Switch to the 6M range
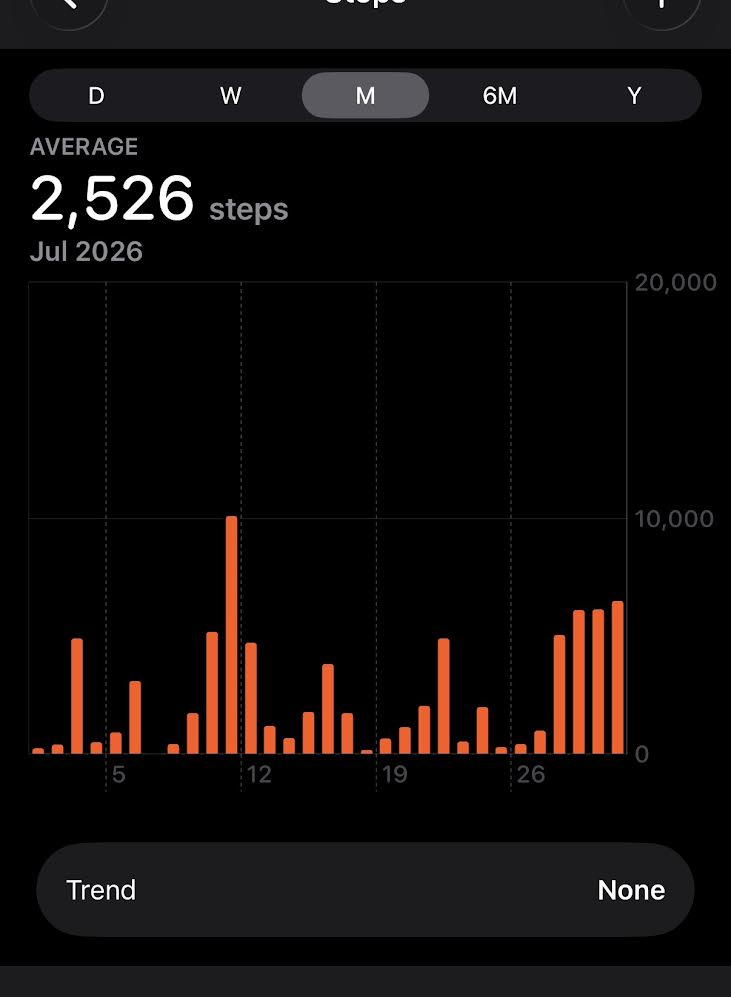731x997 pixels. tap(500, 95)
